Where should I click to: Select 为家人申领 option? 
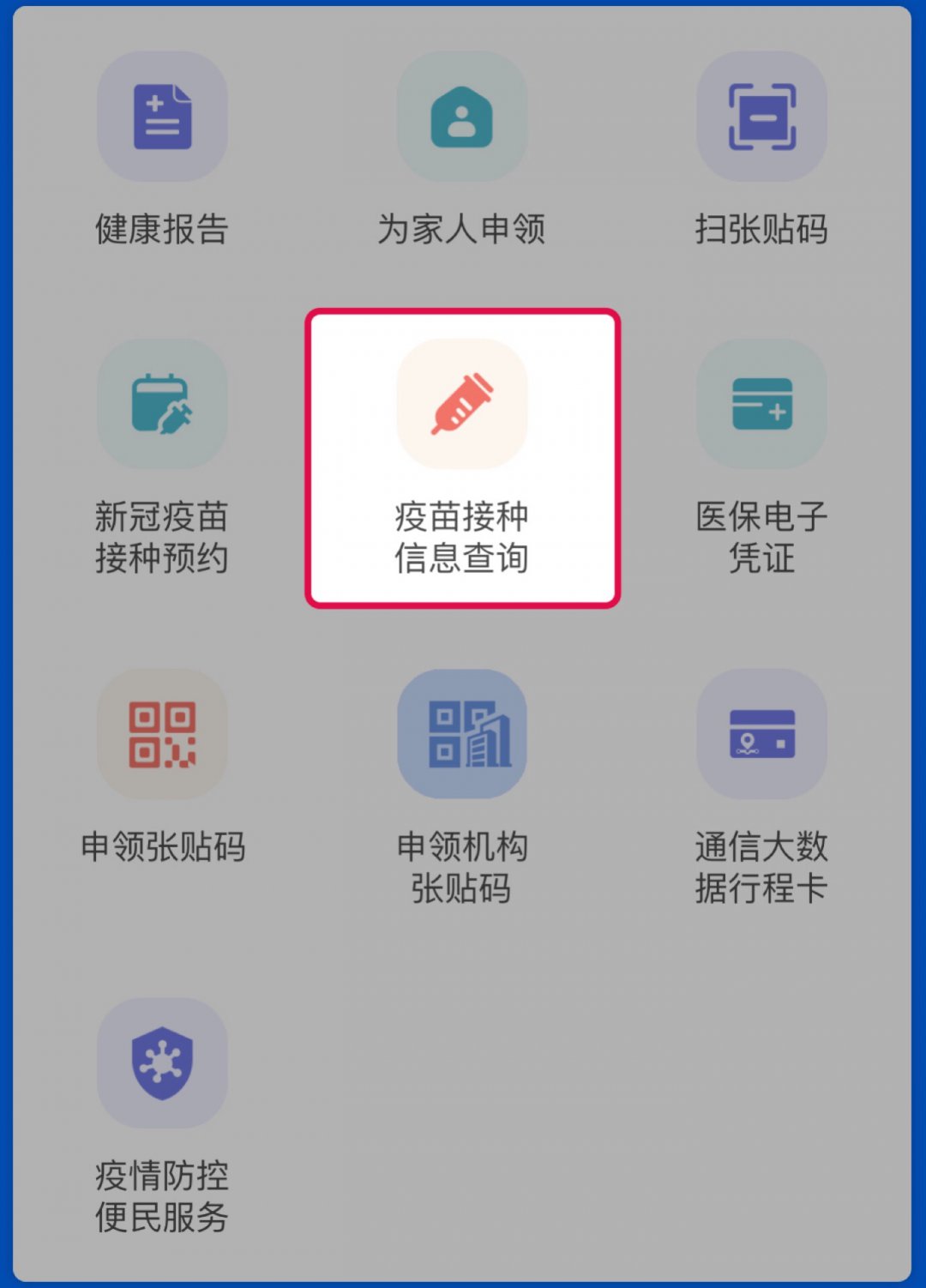coord(461,117)
